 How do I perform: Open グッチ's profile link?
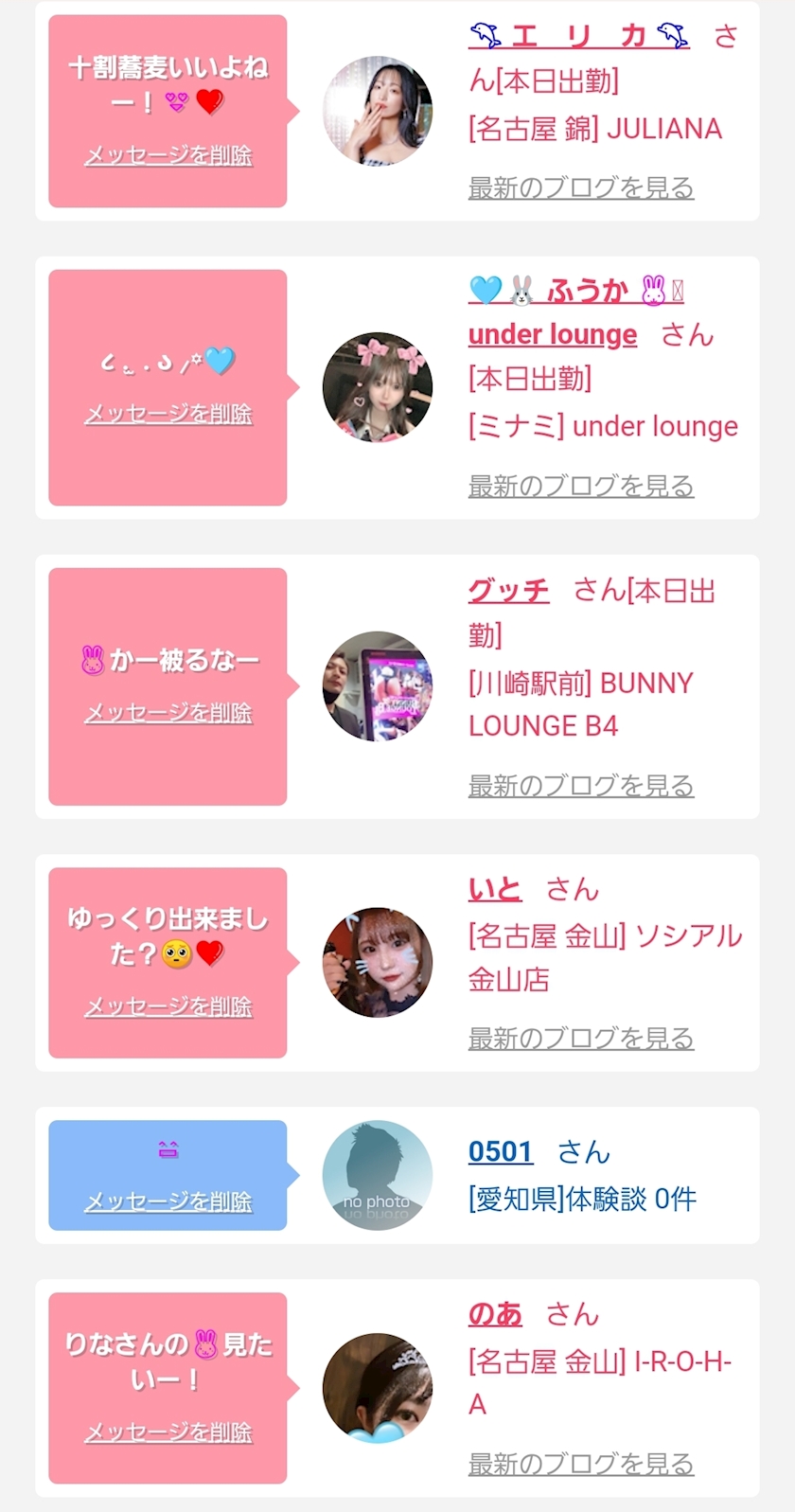tap(508, 591)
